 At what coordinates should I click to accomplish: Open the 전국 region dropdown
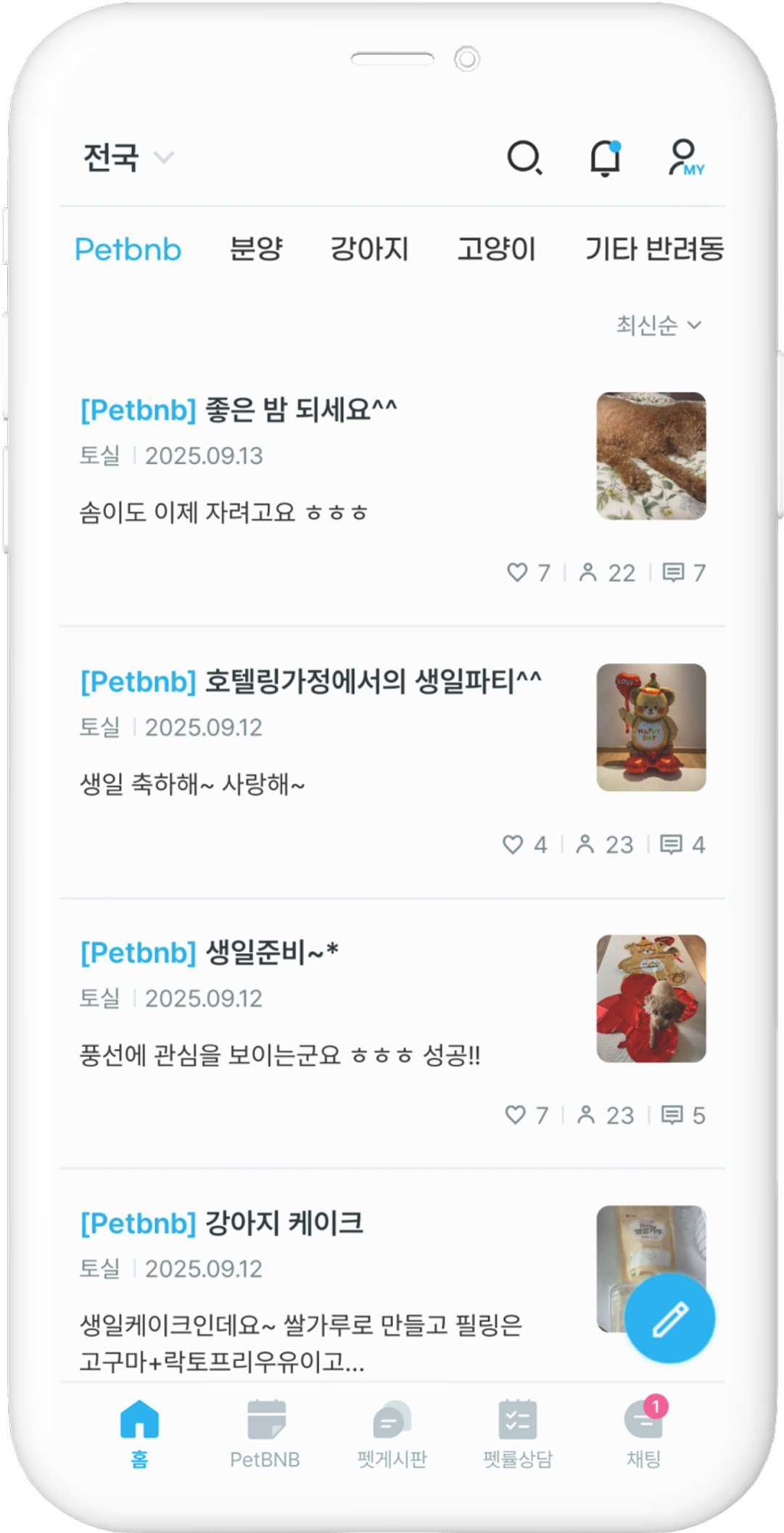[x=128, y=157]
